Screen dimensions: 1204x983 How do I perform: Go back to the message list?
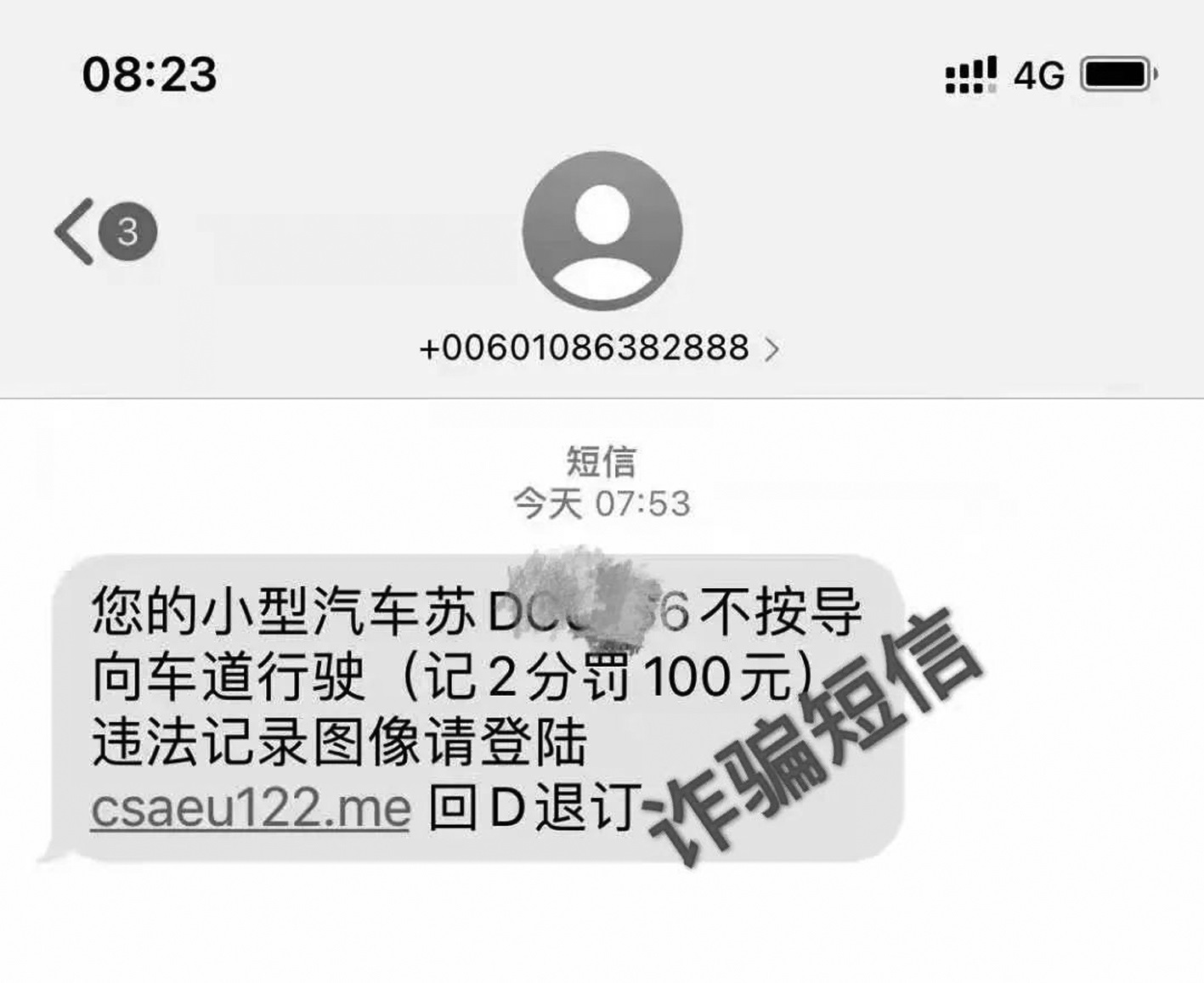76,231
